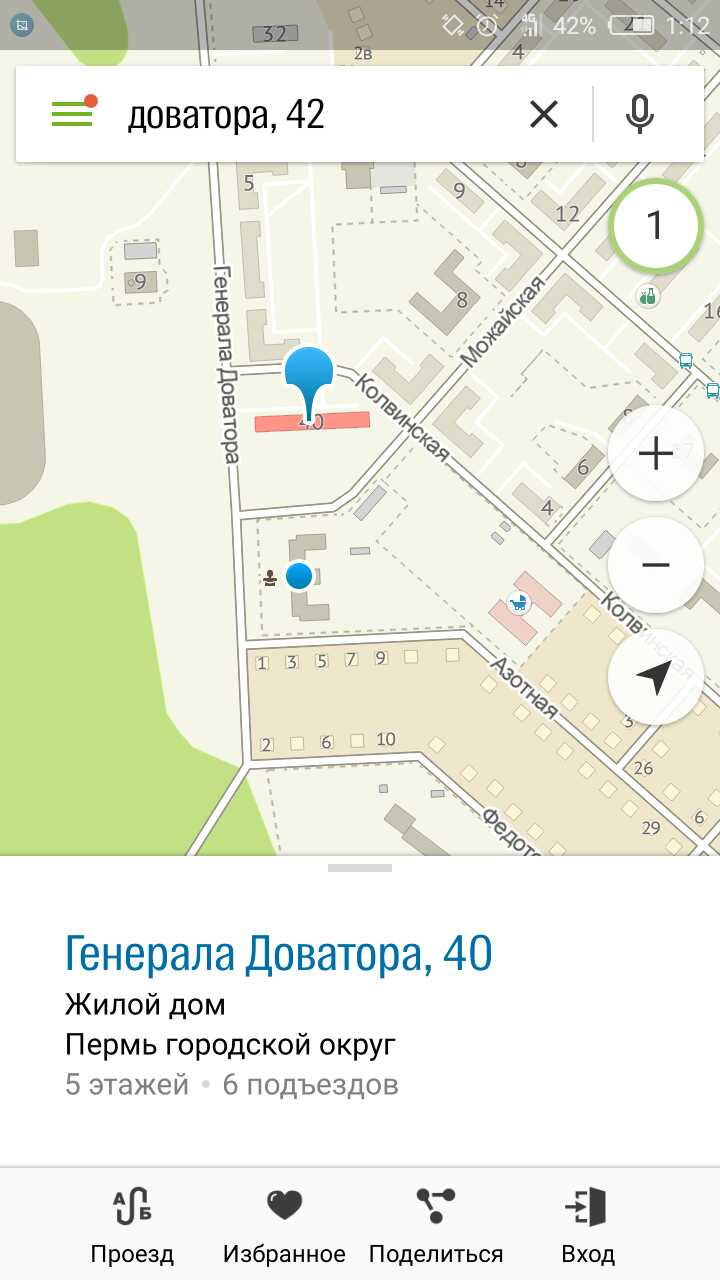Zoom out on the map
Viewport: 720px width, 1280px height.
(656, 565)
